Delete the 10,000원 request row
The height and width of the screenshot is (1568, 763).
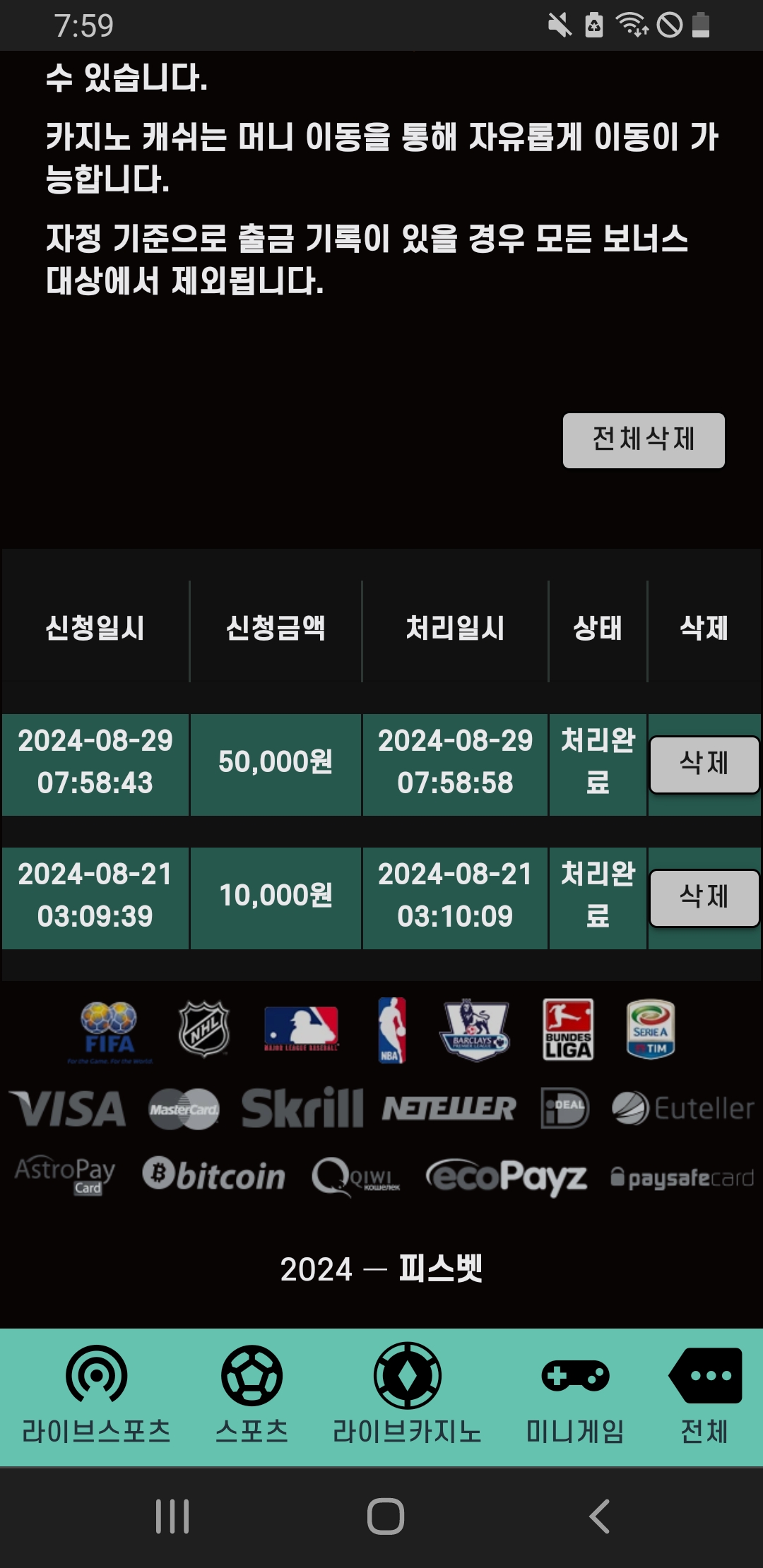704,898
